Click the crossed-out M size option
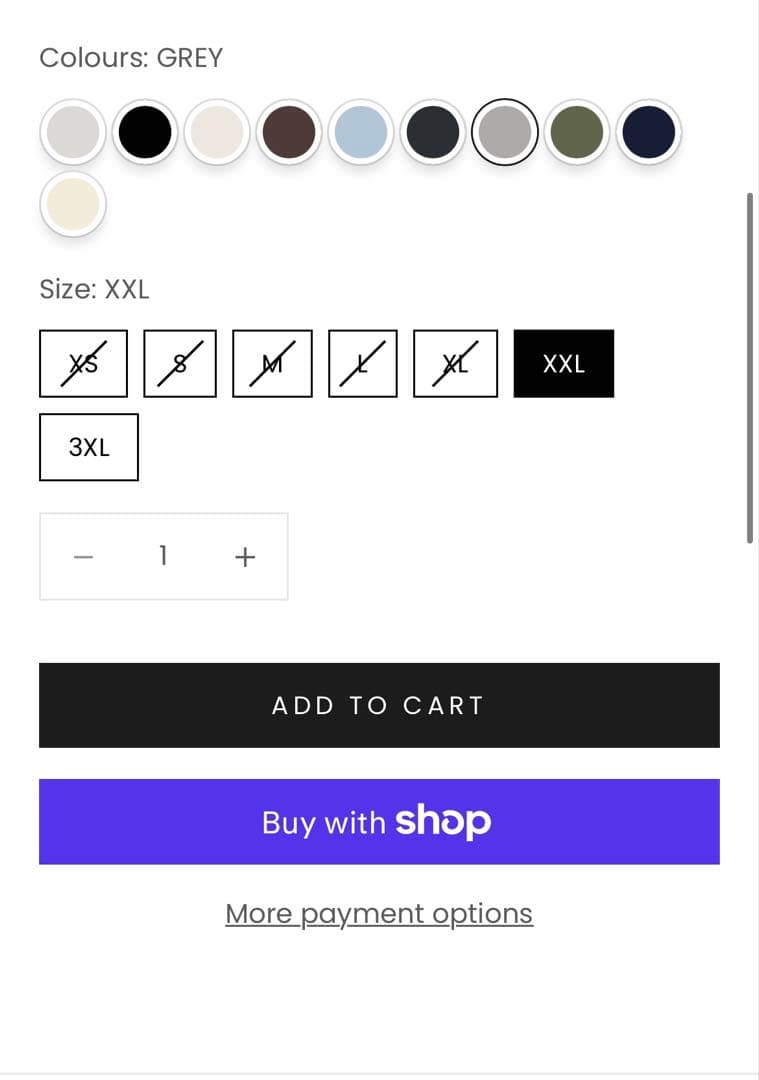The height and width of the screenshot is (1080, 759). (x=271, y=363)
